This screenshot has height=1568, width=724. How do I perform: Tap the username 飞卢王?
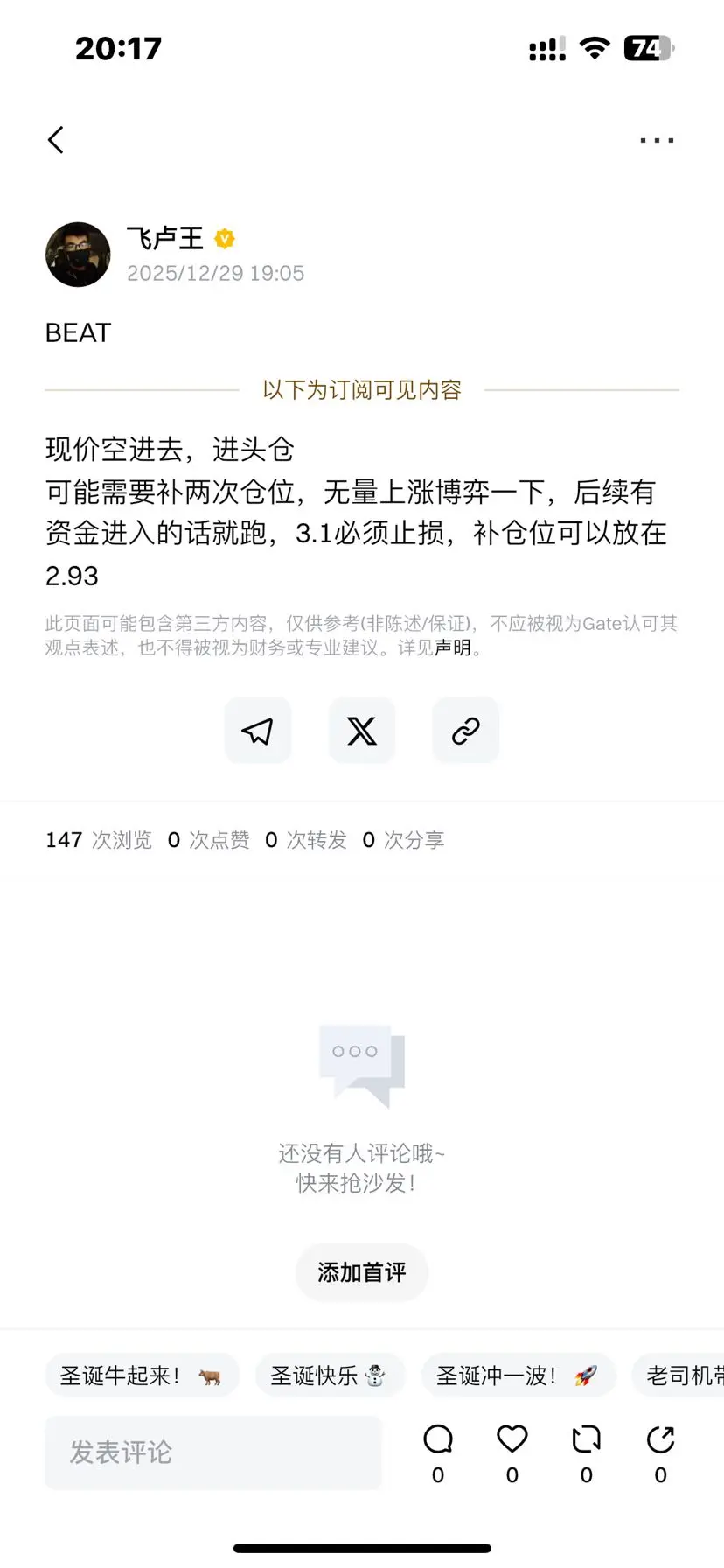tap(164, 238)
